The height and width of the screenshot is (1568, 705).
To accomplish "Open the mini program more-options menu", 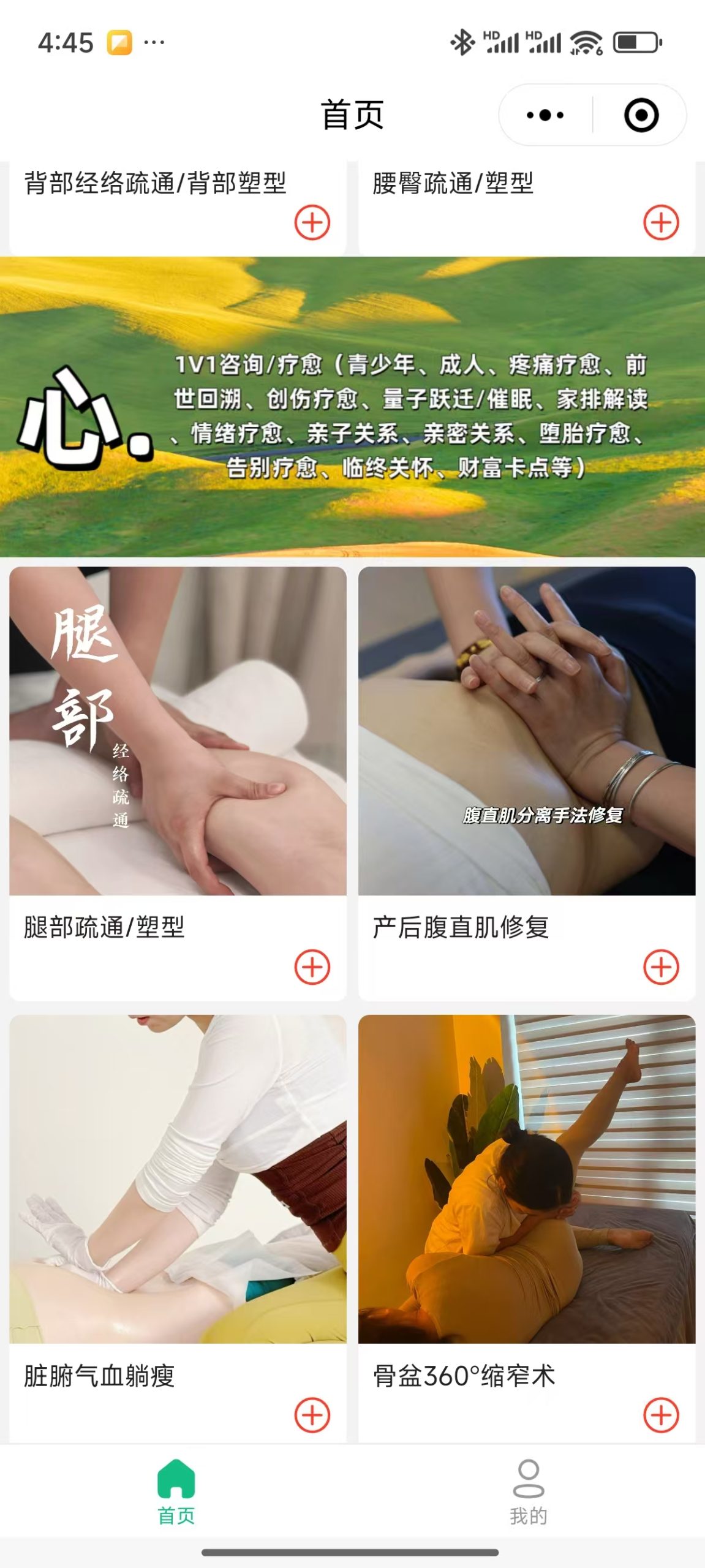I will point(545,115).
